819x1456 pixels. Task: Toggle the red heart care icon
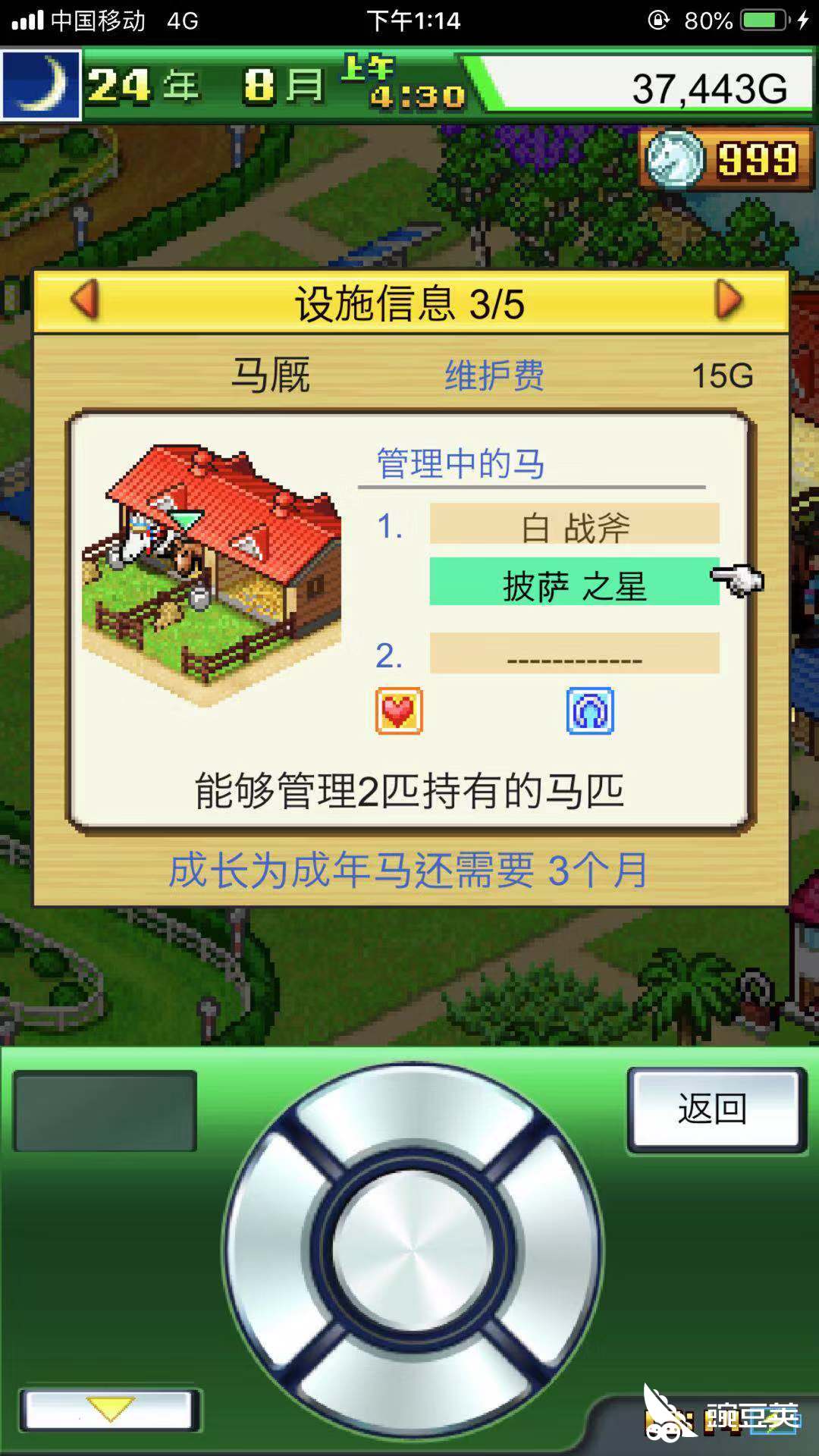pyautogui.click(x=398, y=711)
